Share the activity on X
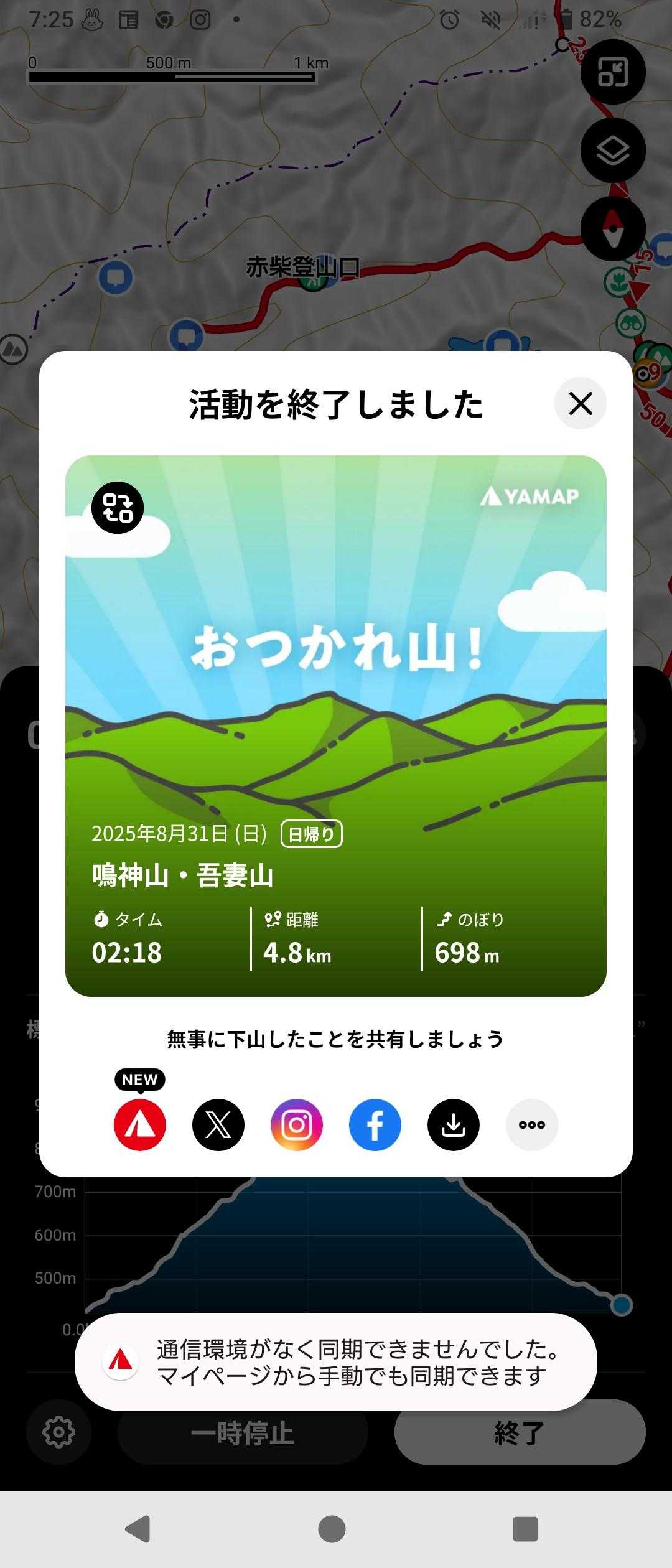 [218, 1124]
